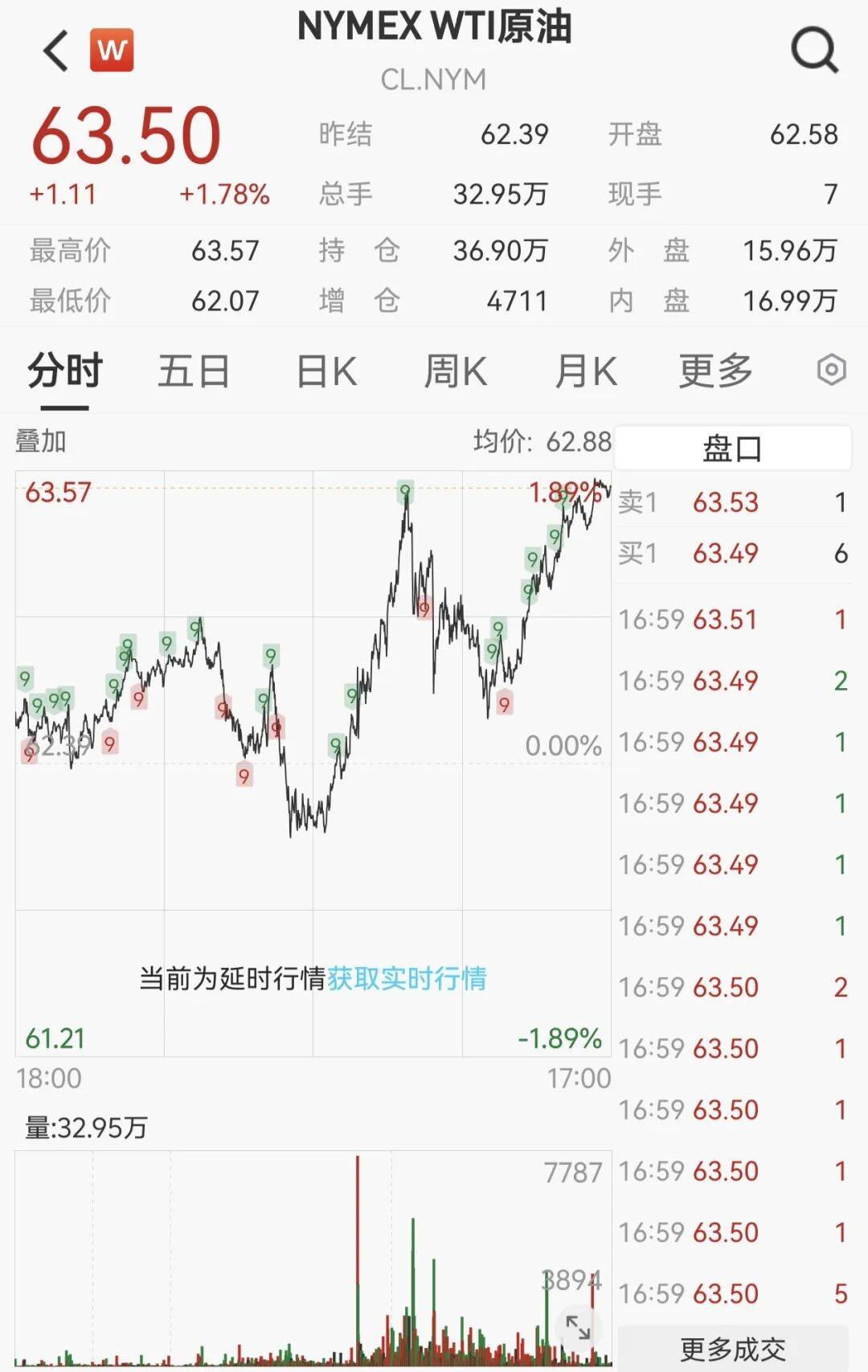Tap 叠加 to overlay a comparison
The width and height of the screenshot is (868, 1372).
pyautogui.click(x=41, y=441)
